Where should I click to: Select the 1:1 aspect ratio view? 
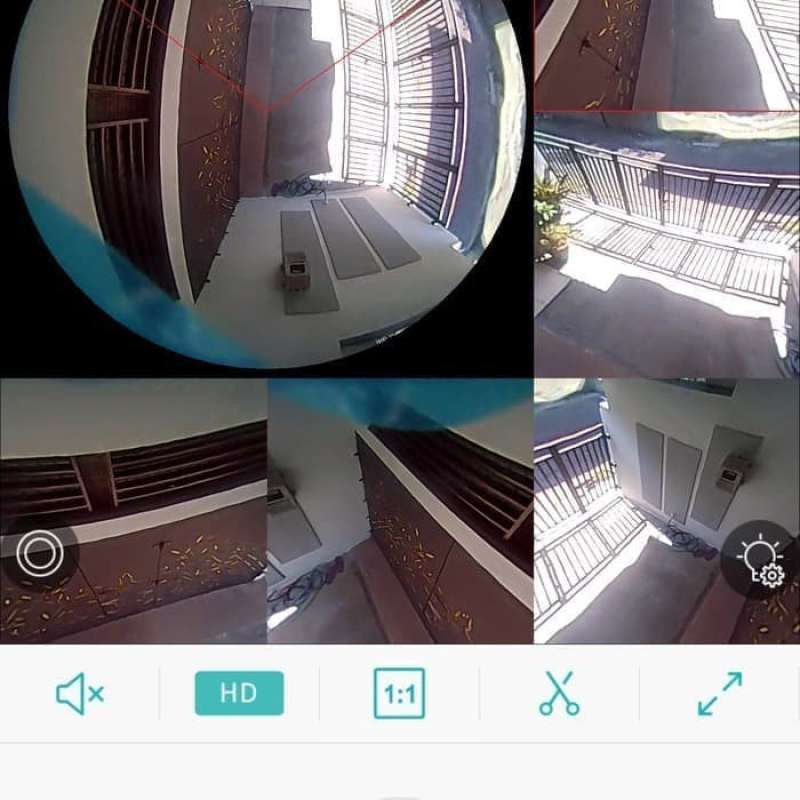399,693
